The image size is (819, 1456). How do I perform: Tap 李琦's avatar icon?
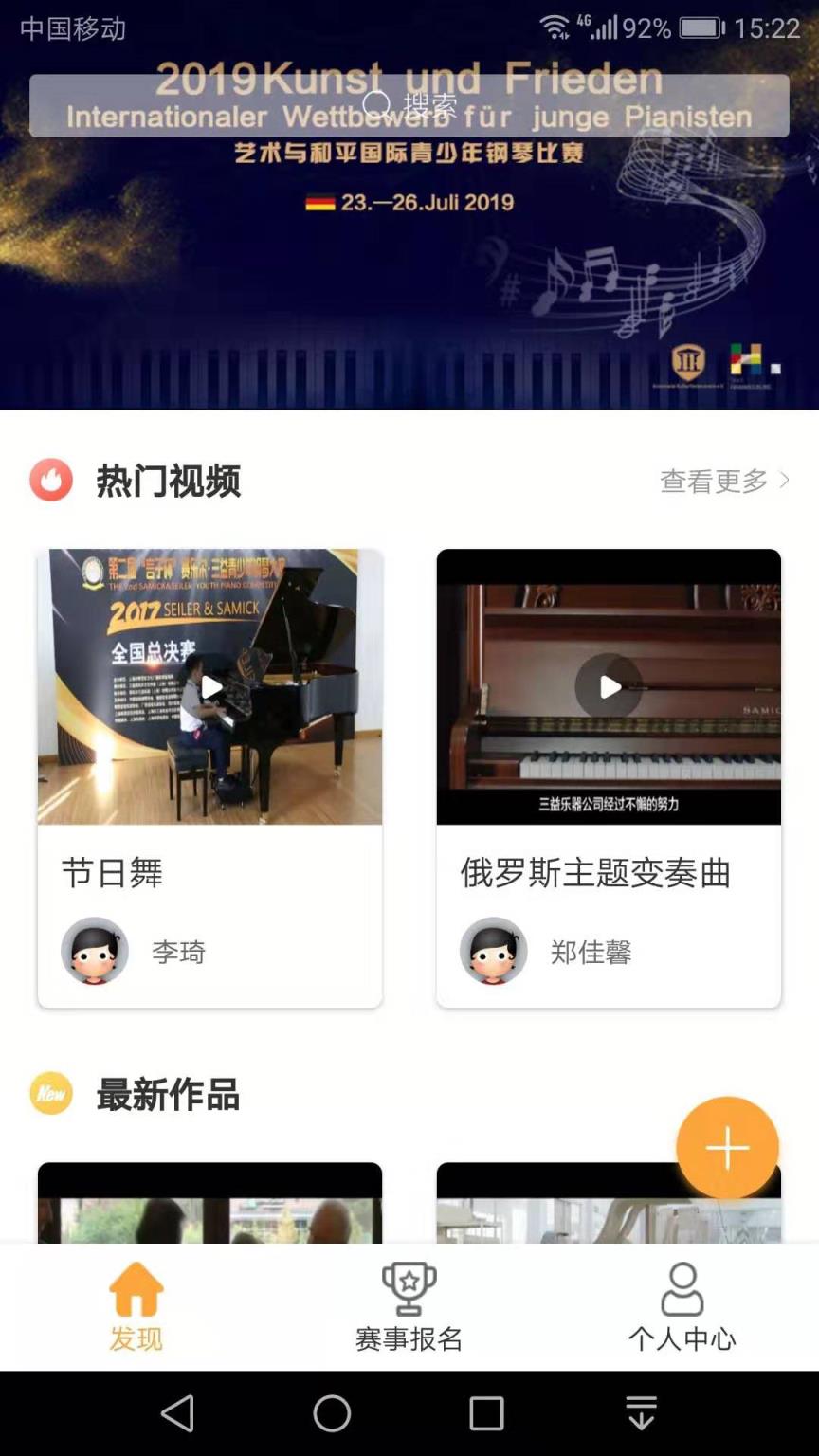click(x=93, y=952)
